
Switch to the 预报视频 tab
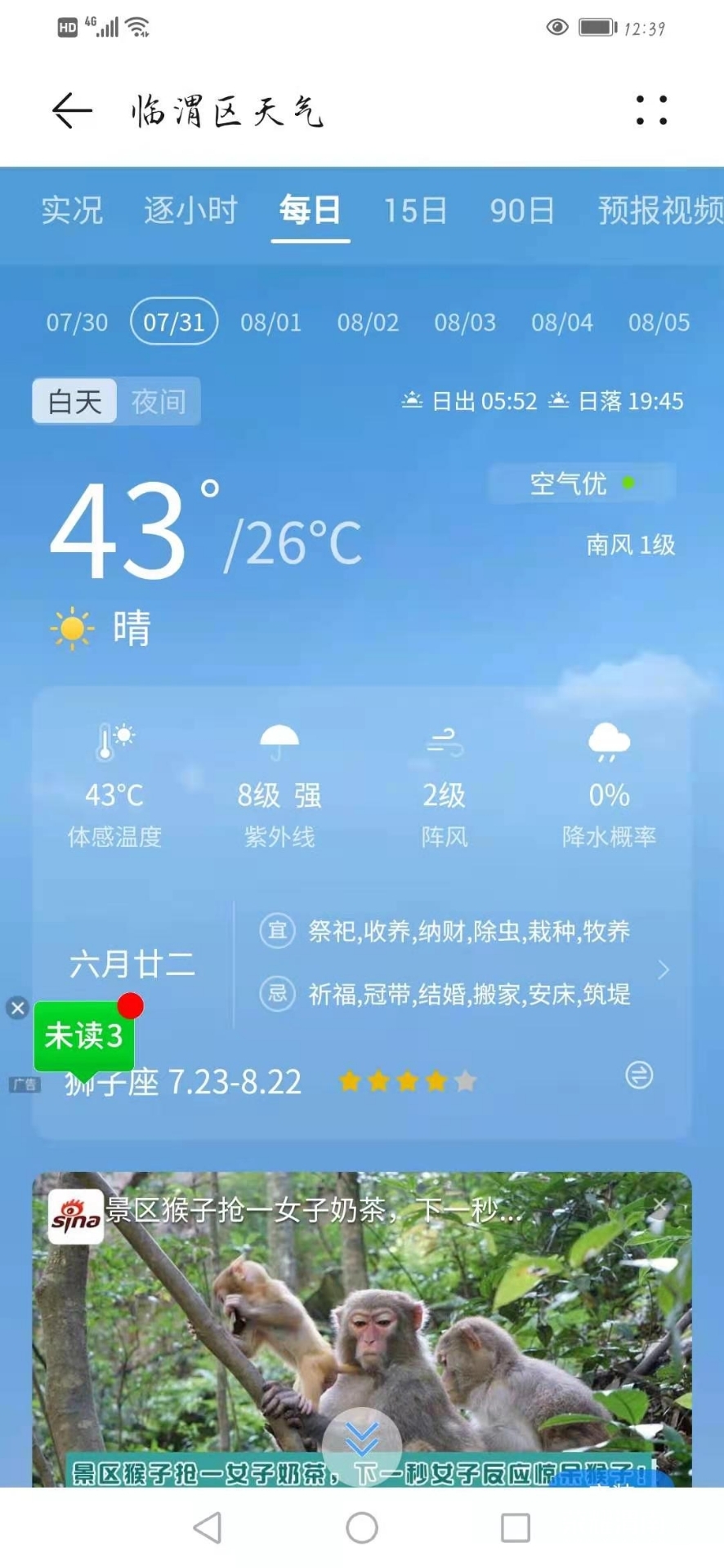click(660, 211)
